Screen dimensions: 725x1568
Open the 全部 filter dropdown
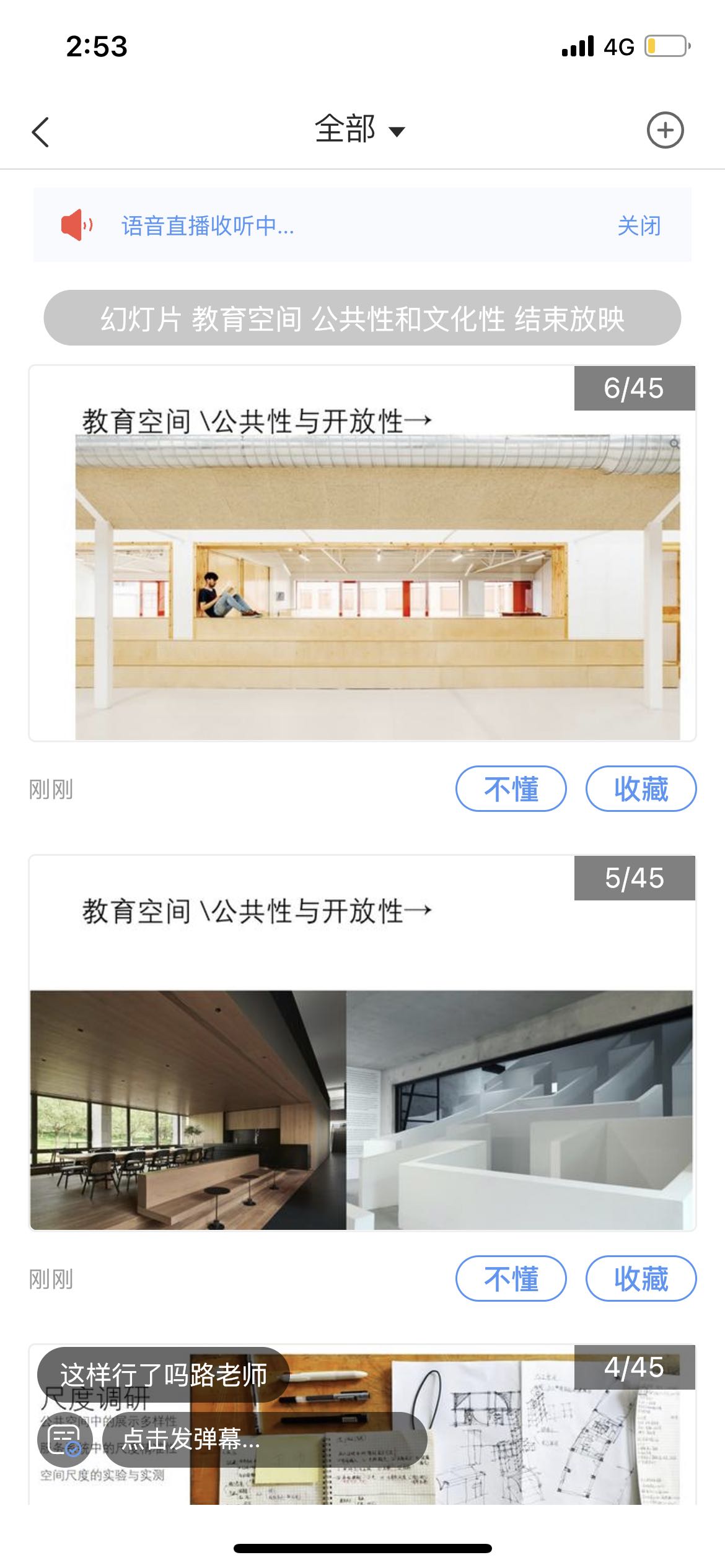coord(359,130)
